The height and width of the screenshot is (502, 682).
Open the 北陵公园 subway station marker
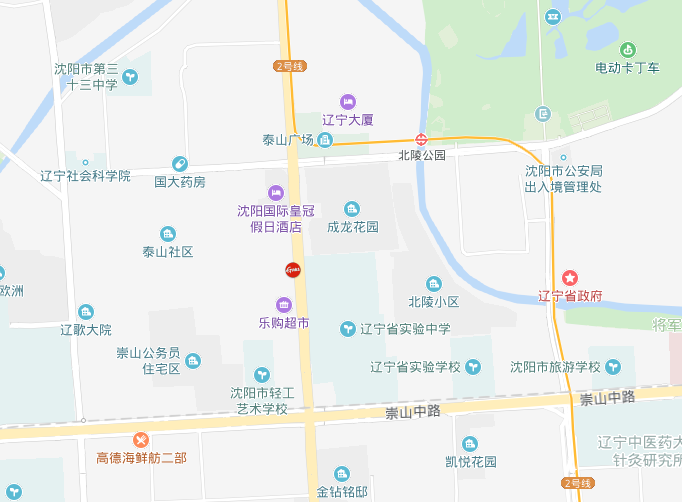[x=422, y=141]
